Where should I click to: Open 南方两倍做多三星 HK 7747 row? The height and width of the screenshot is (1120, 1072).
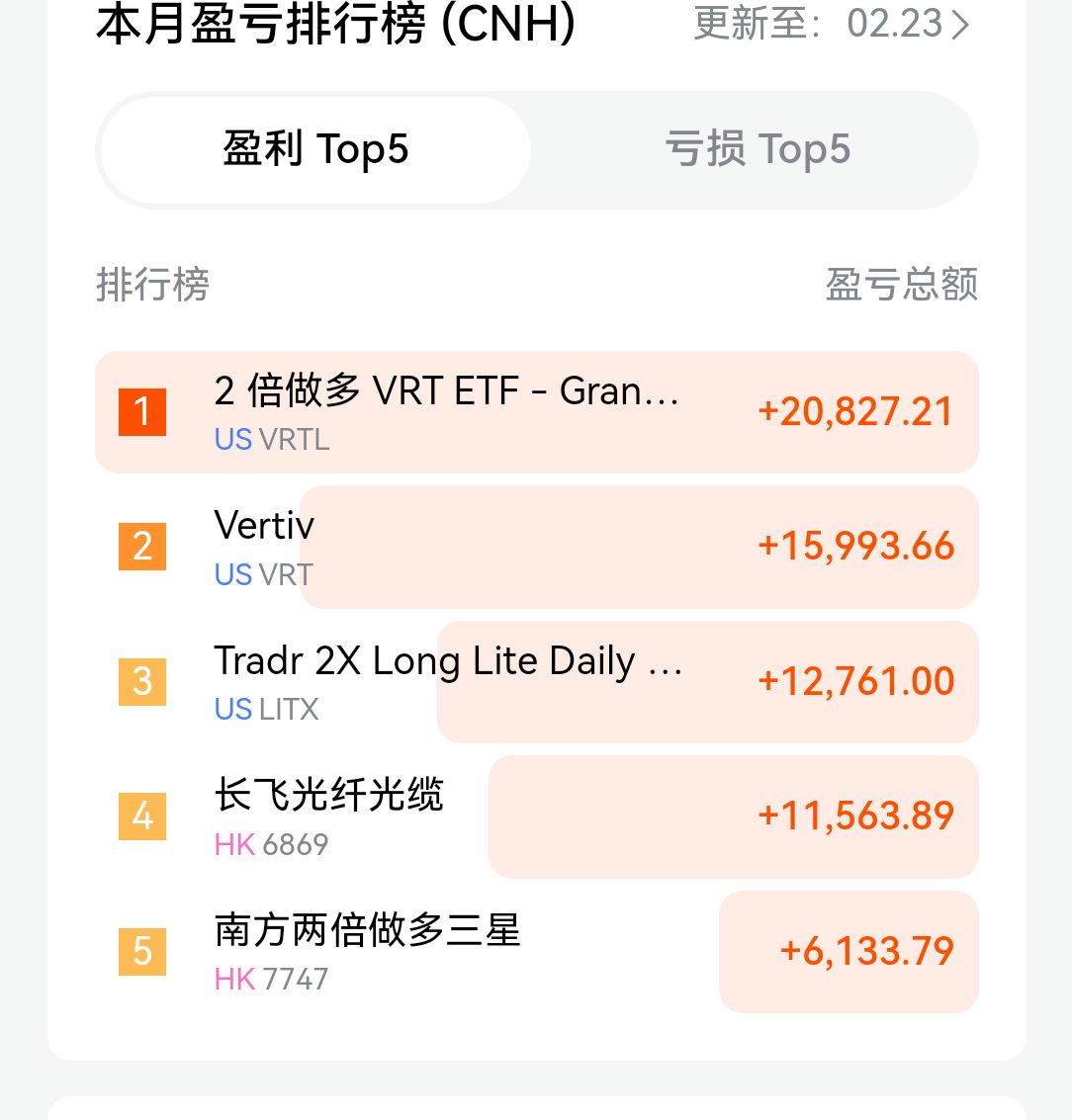click(536, 951)
